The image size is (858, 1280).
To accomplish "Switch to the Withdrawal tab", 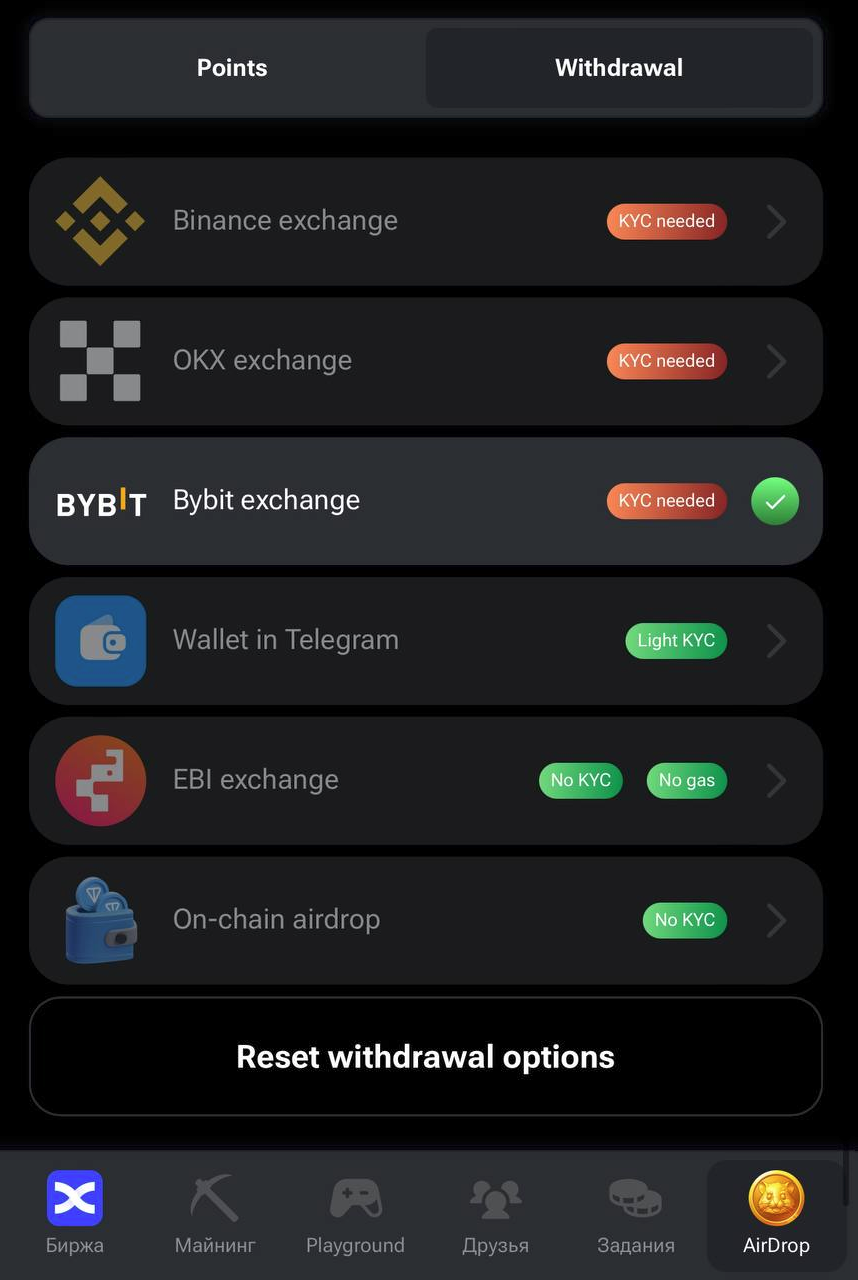I will coord(619,68).
